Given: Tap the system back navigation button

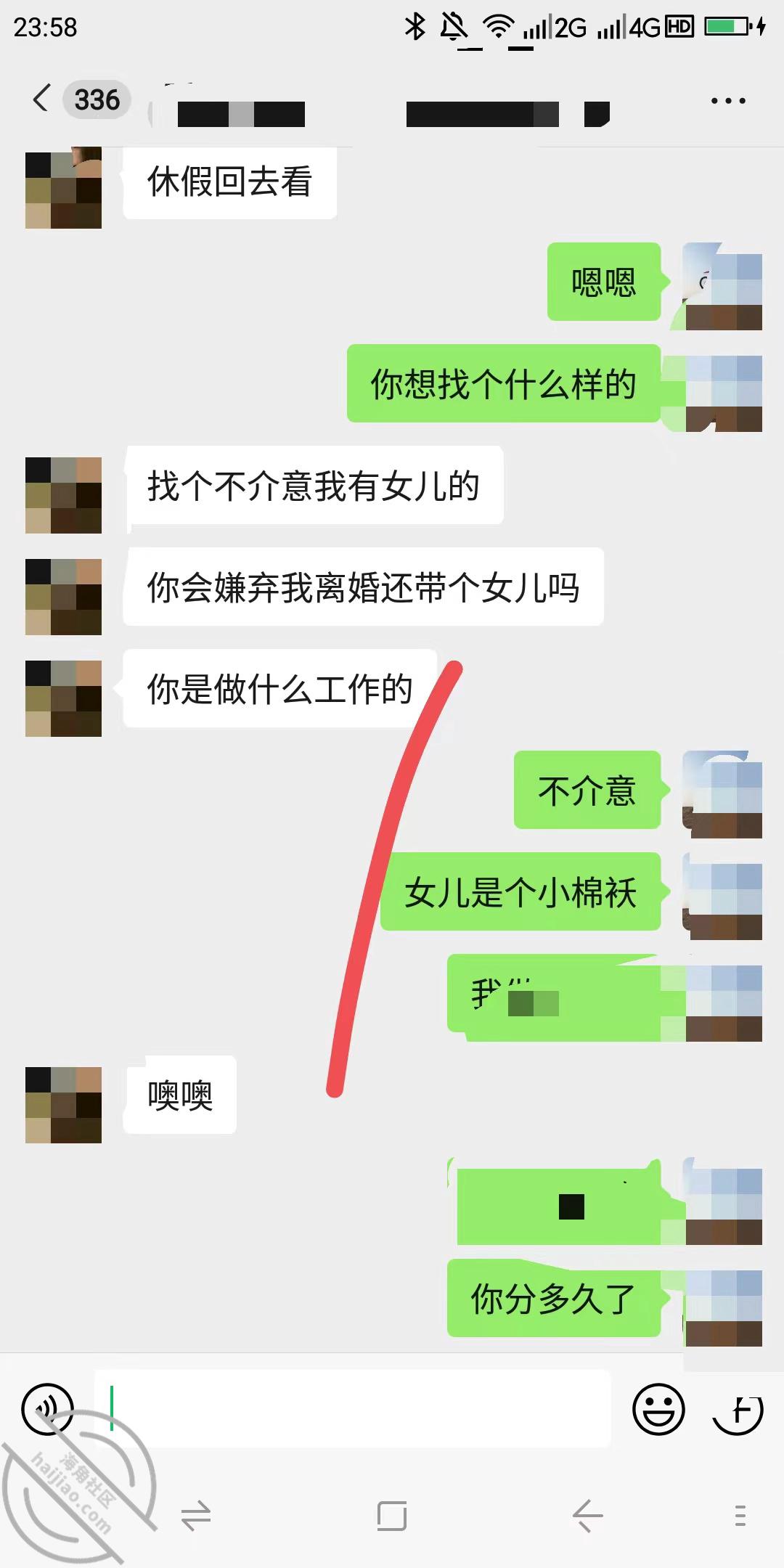Looking at the screenshot, I should click(x=587, y=1516).
